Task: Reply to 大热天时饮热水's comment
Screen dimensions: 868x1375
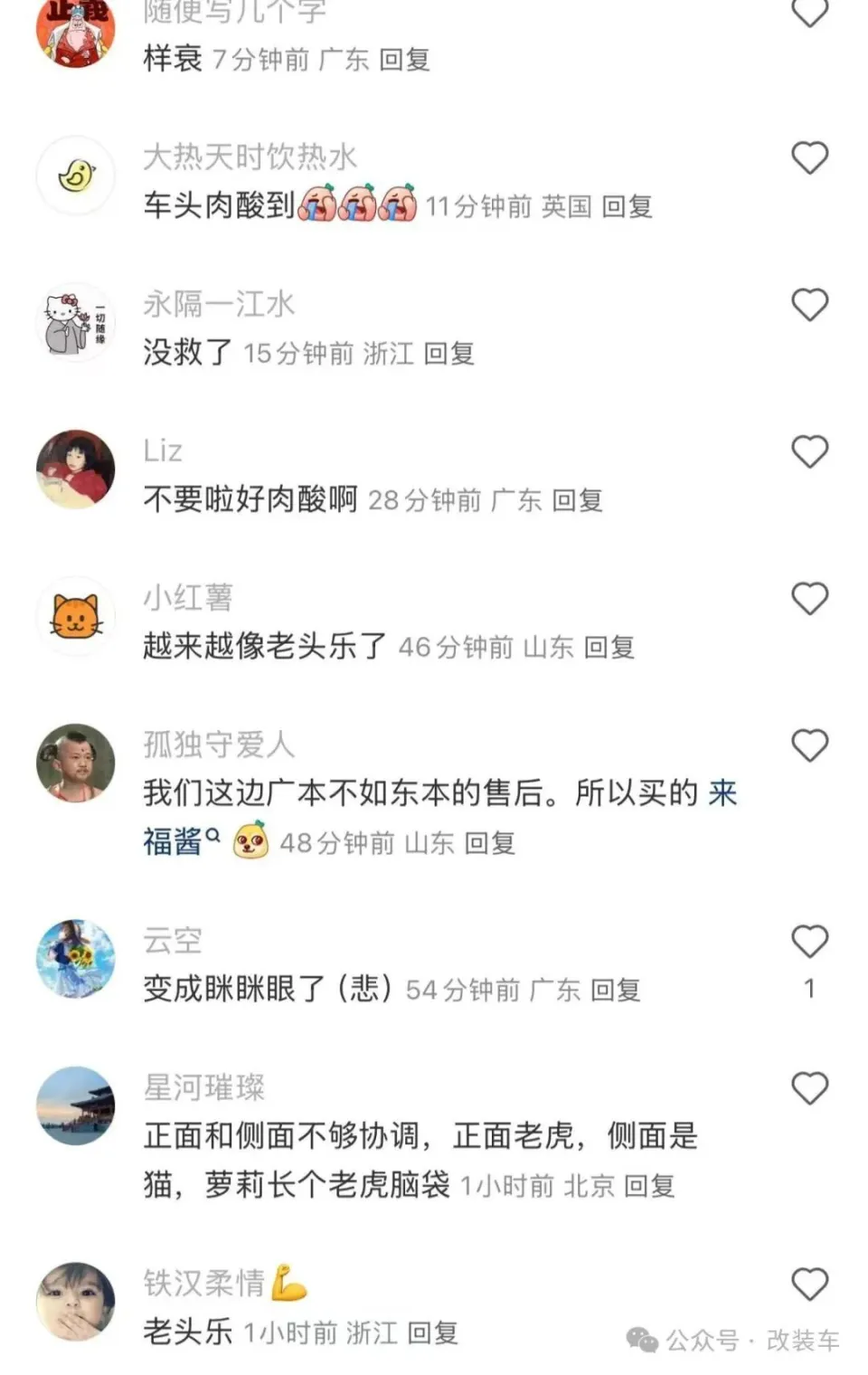Action: [x=627, y=207]
